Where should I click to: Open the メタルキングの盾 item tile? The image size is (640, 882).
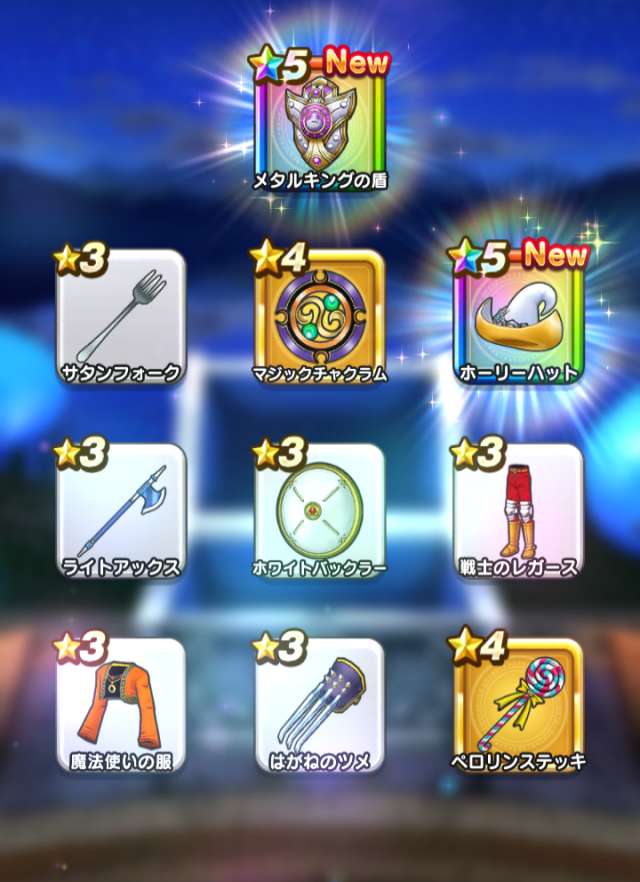pos(320,124)
